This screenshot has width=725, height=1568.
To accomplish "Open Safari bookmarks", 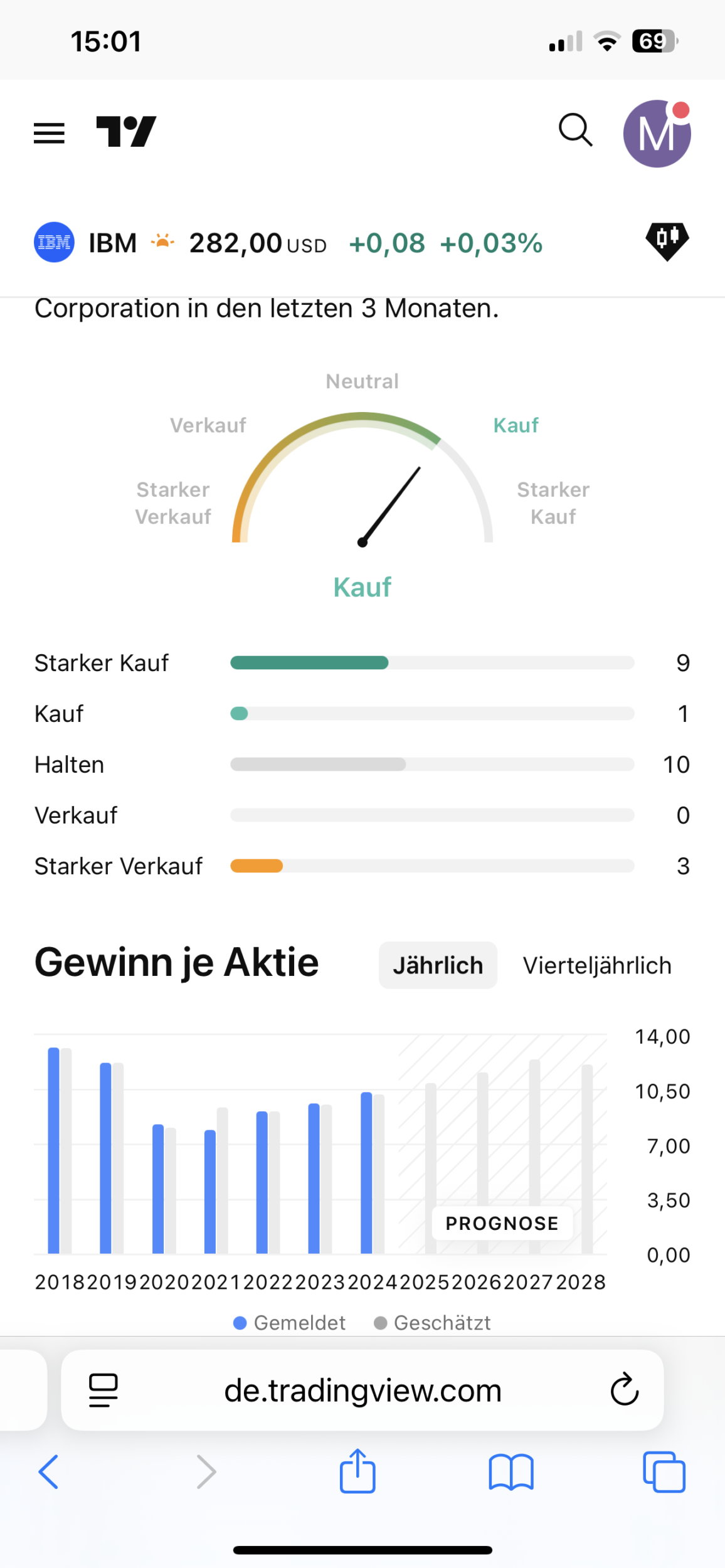I will click(x=511, y=1471).
